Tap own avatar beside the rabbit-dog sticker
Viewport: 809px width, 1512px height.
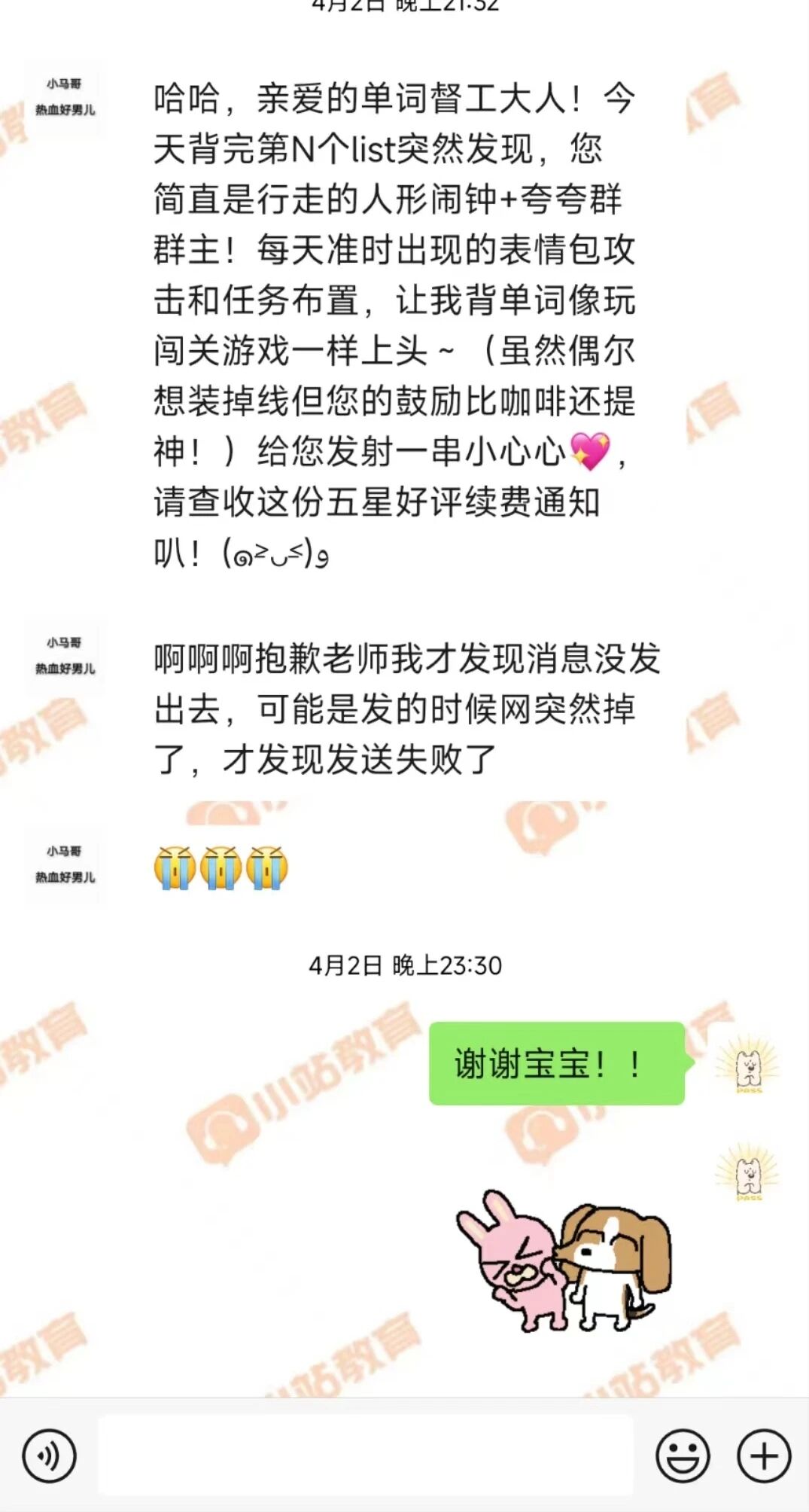tap(749, 1172)
